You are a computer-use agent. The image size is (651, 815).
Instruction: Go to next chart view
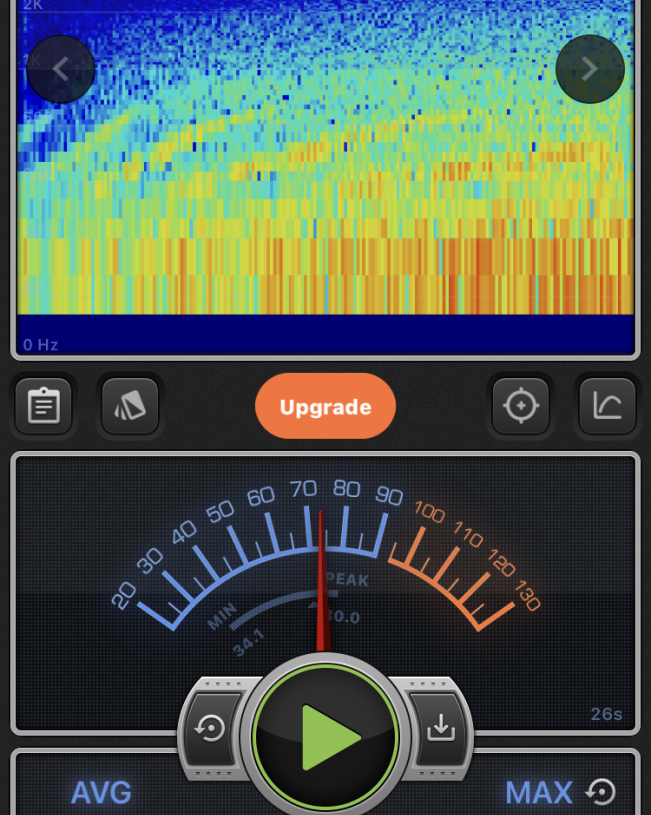coord(590,69)
